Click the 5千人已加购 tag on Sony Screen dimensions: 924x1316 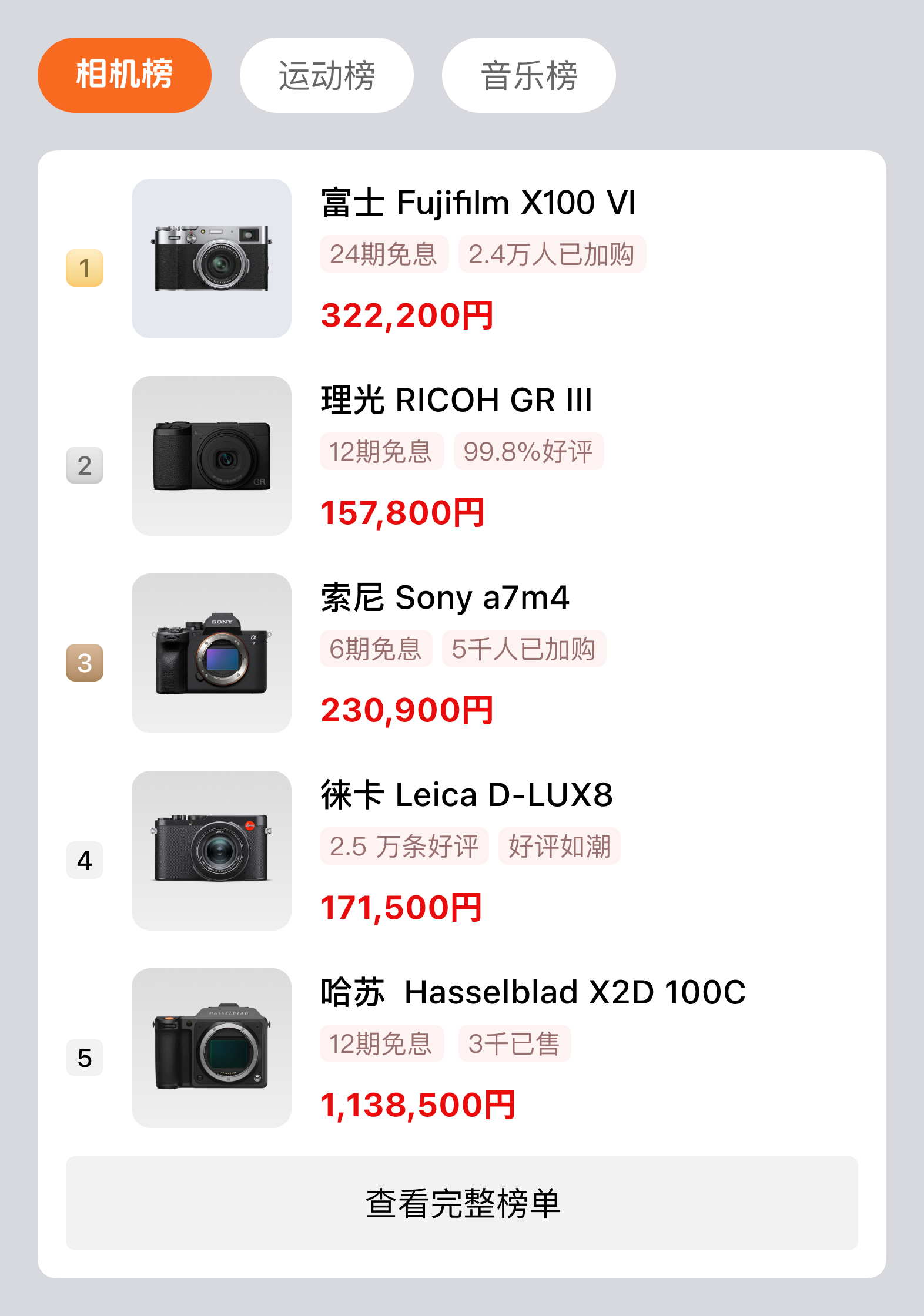[x=523, y=649]
